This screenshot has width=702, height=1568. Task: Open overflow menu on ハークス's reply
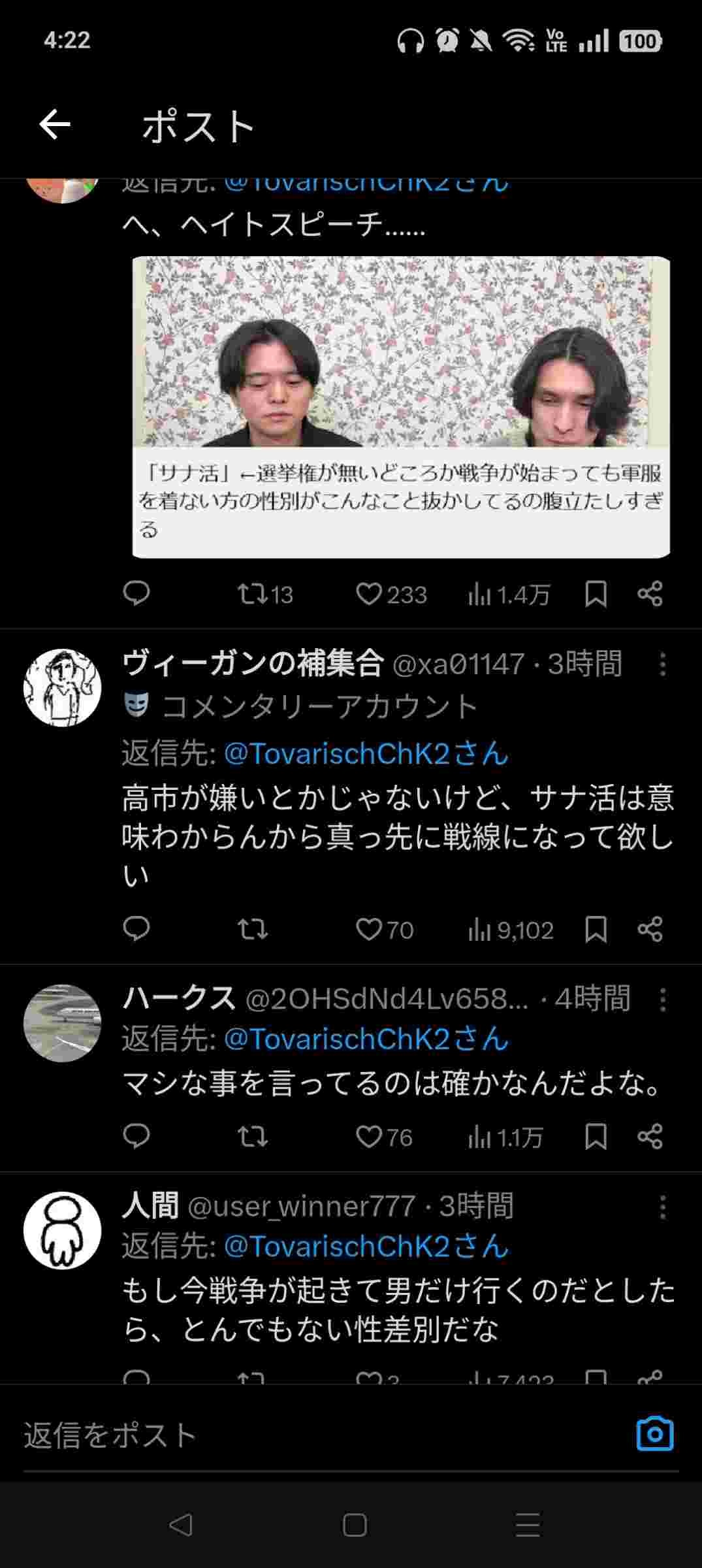pos(662,1000)
